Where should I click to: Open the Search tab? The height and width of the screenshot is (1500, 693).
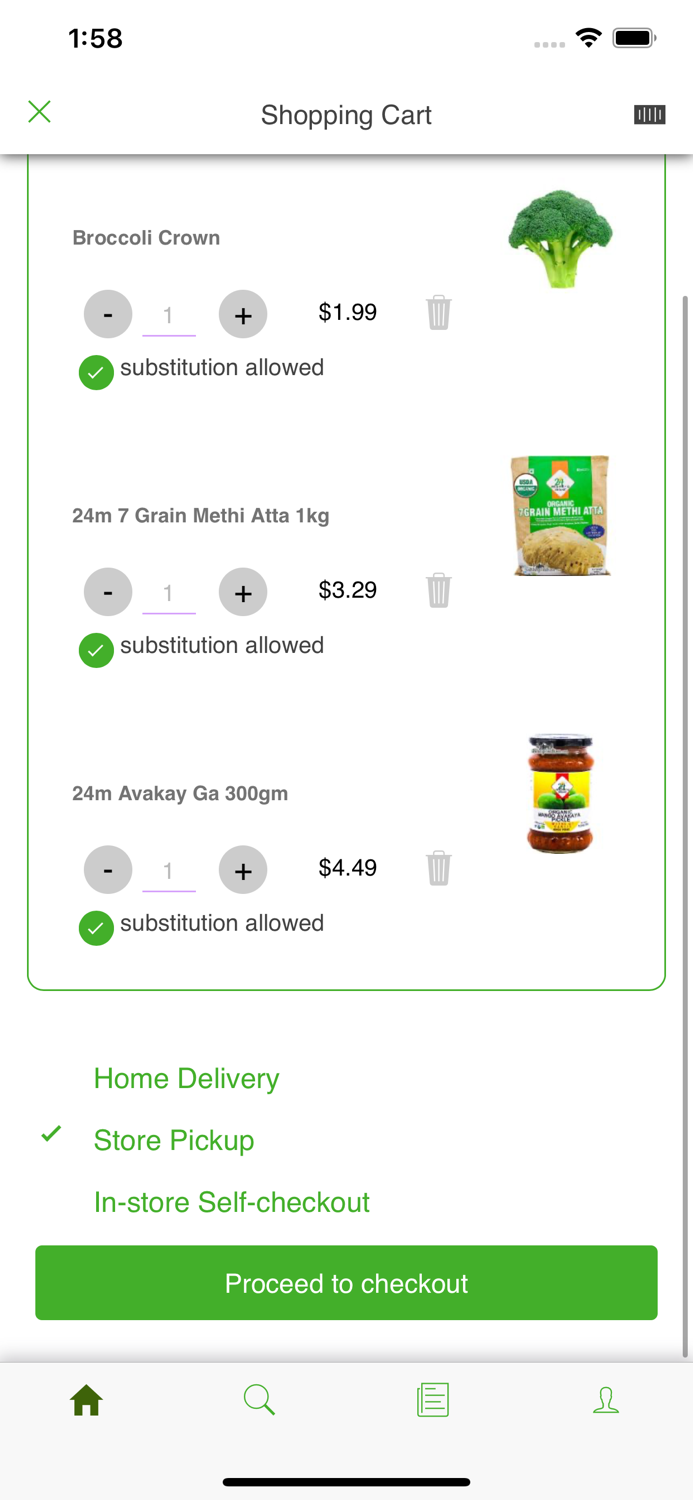click(259, 1400)
